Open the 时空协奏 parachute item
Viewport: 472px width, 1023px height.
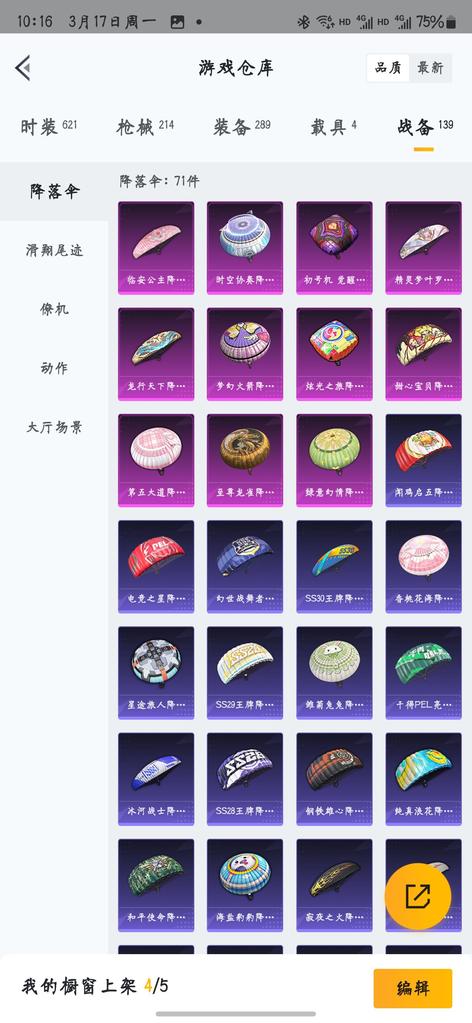pos(245,248)
